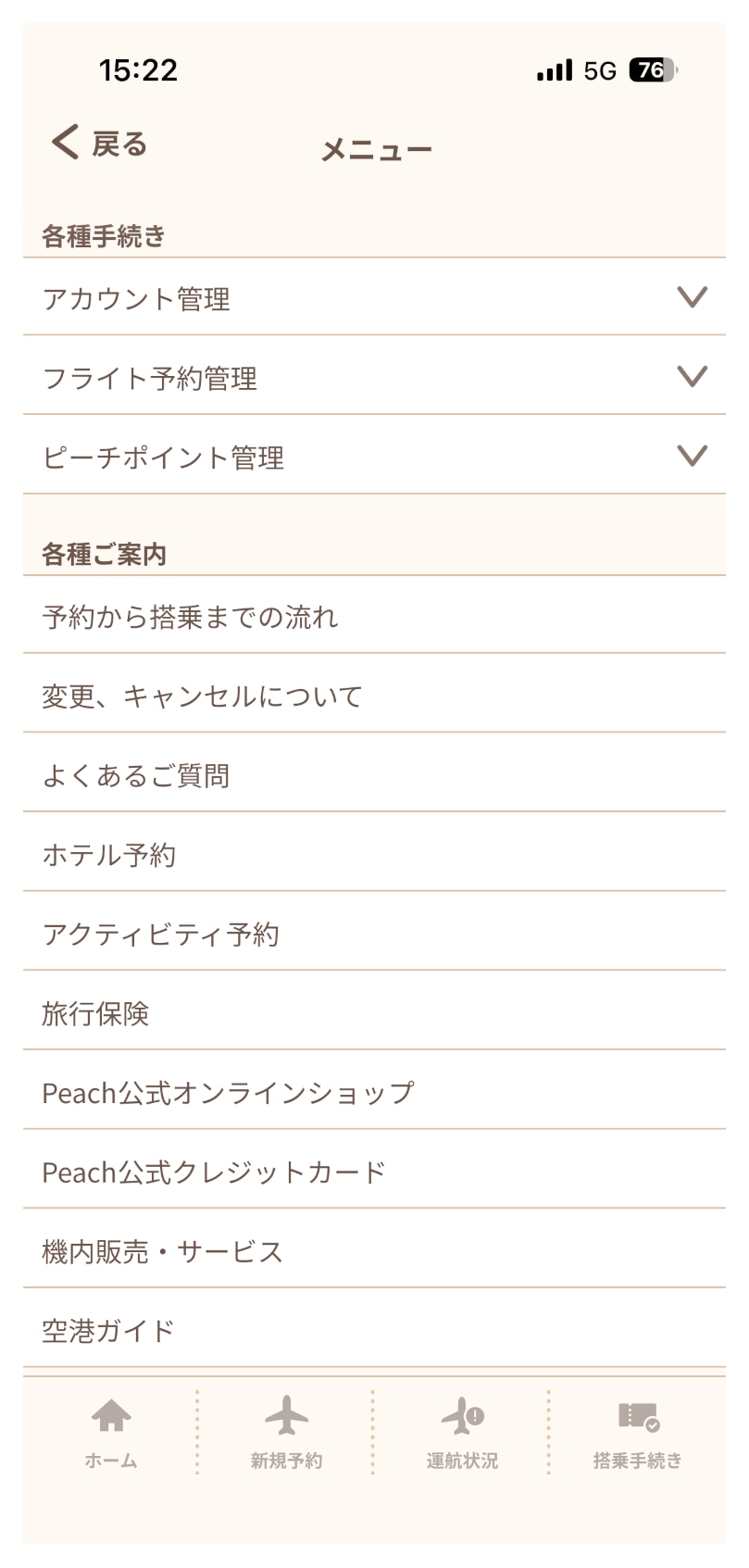Go back using the 戻る button

coord(99,144)
